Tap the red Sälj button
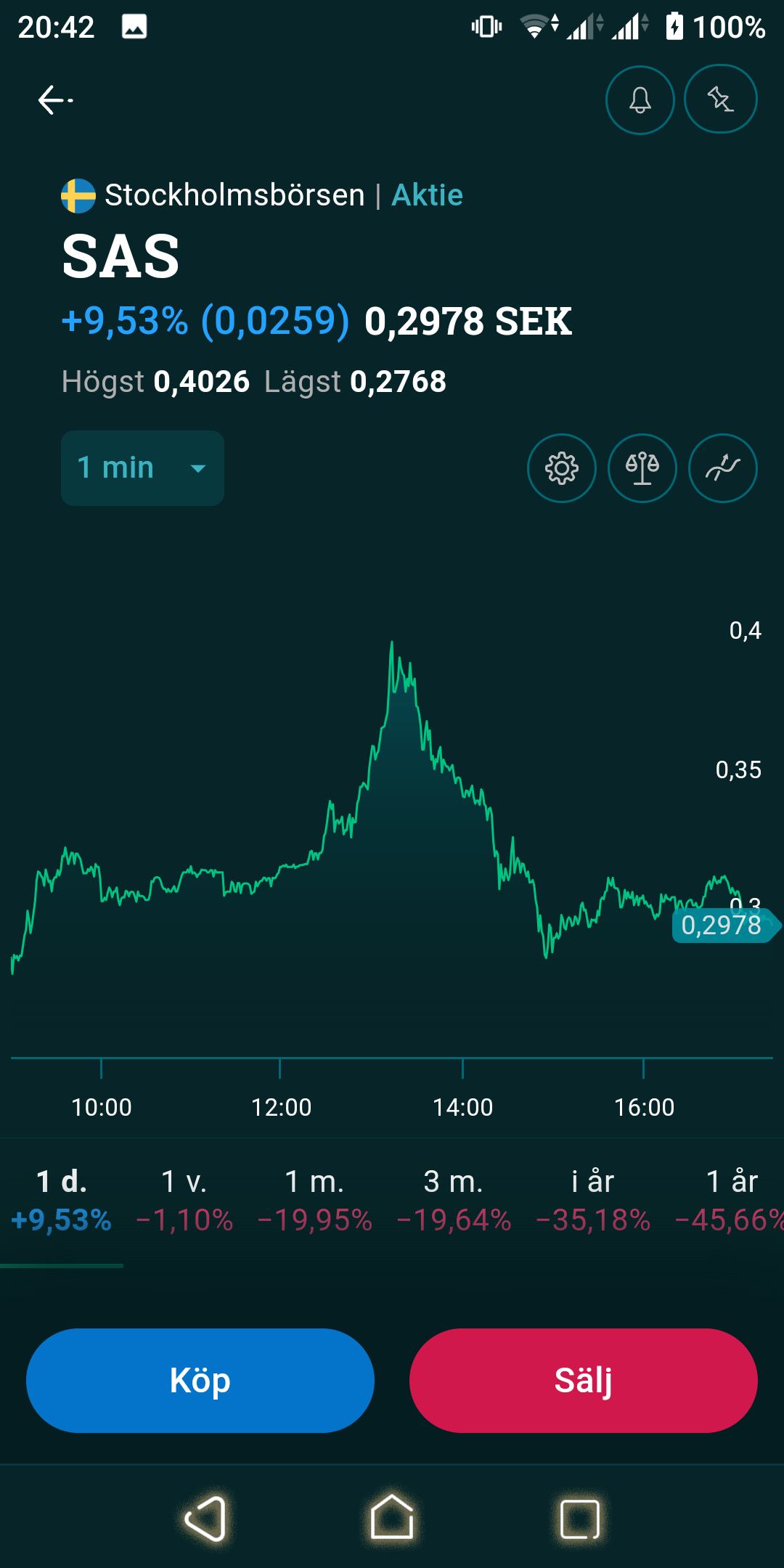Viewport: 784px width, 1568px height. coord(583,1381)
